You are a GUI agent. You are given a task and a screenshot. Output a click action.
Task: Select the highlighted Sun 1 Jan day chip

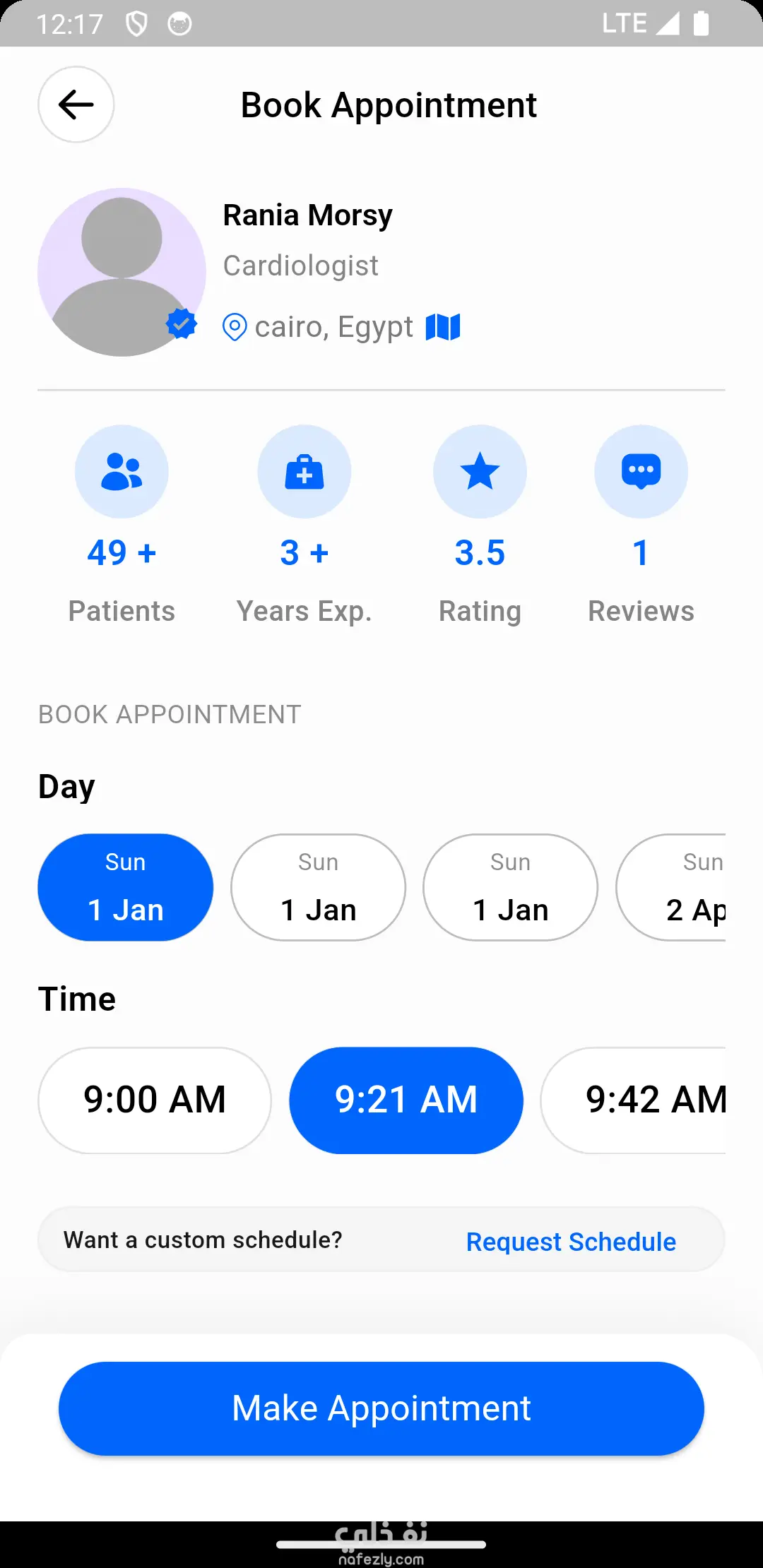click(126, 887)
